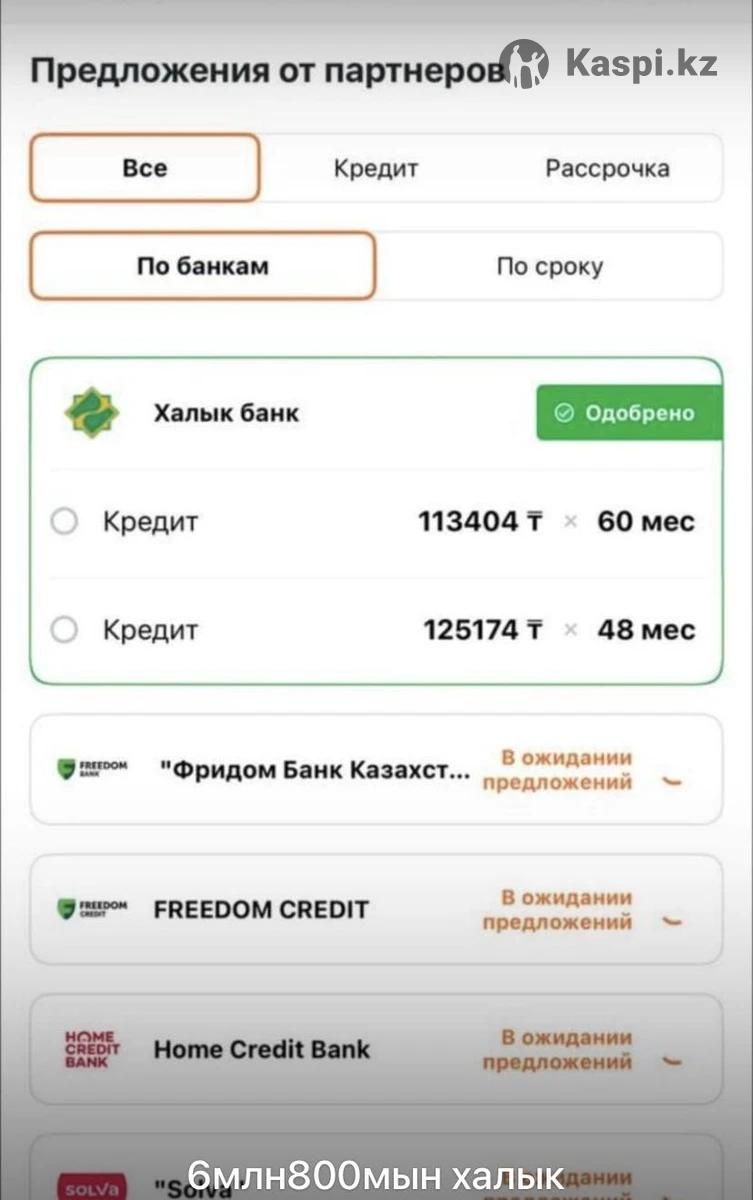Expand the FREEDOM CREDIT offer card

pos(672,921)
